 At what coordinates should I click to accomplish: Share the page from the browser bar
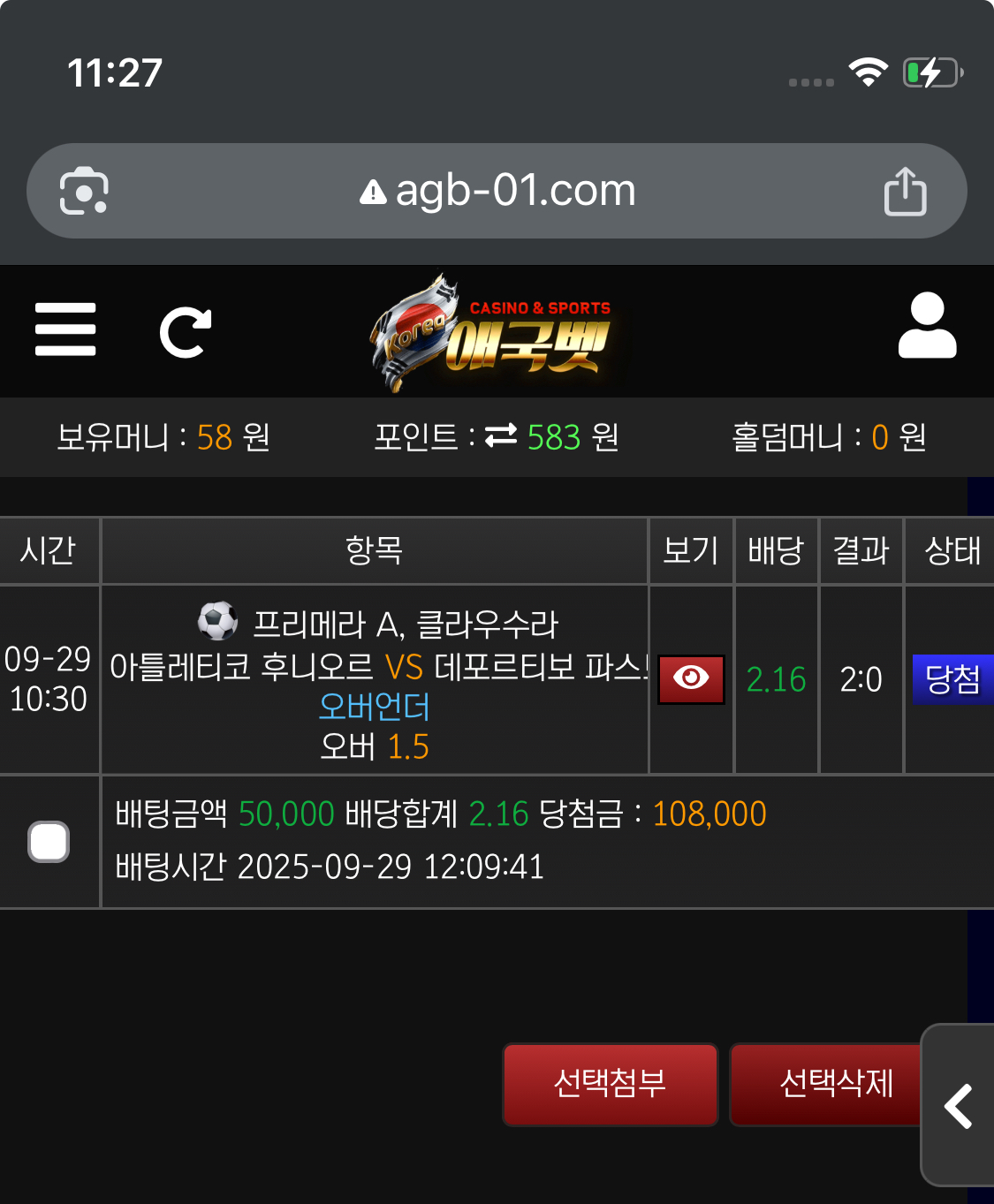905,191
